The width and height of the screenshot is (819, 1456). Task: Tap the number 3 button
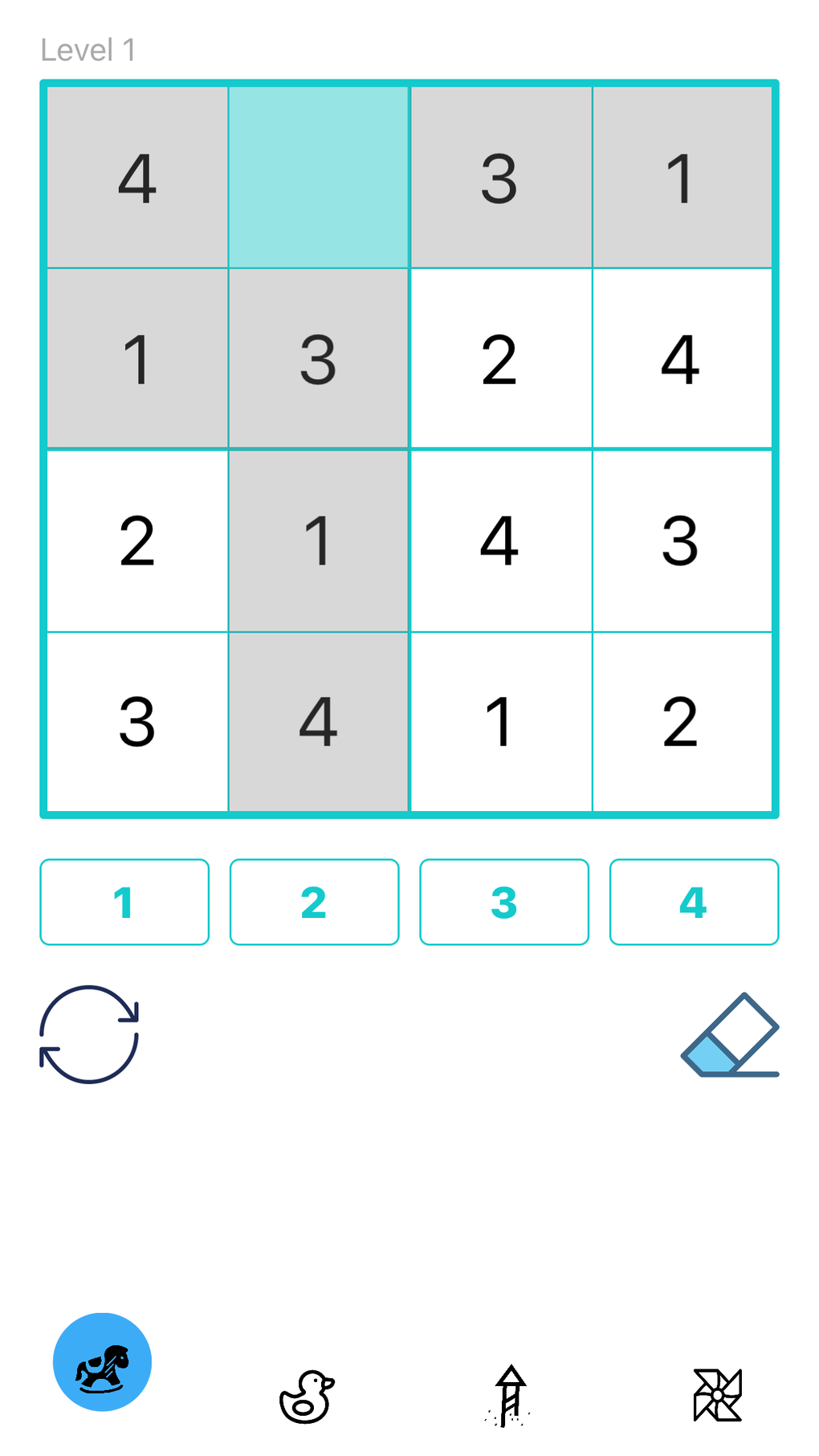pyautogui.click(x=504, y=902)
